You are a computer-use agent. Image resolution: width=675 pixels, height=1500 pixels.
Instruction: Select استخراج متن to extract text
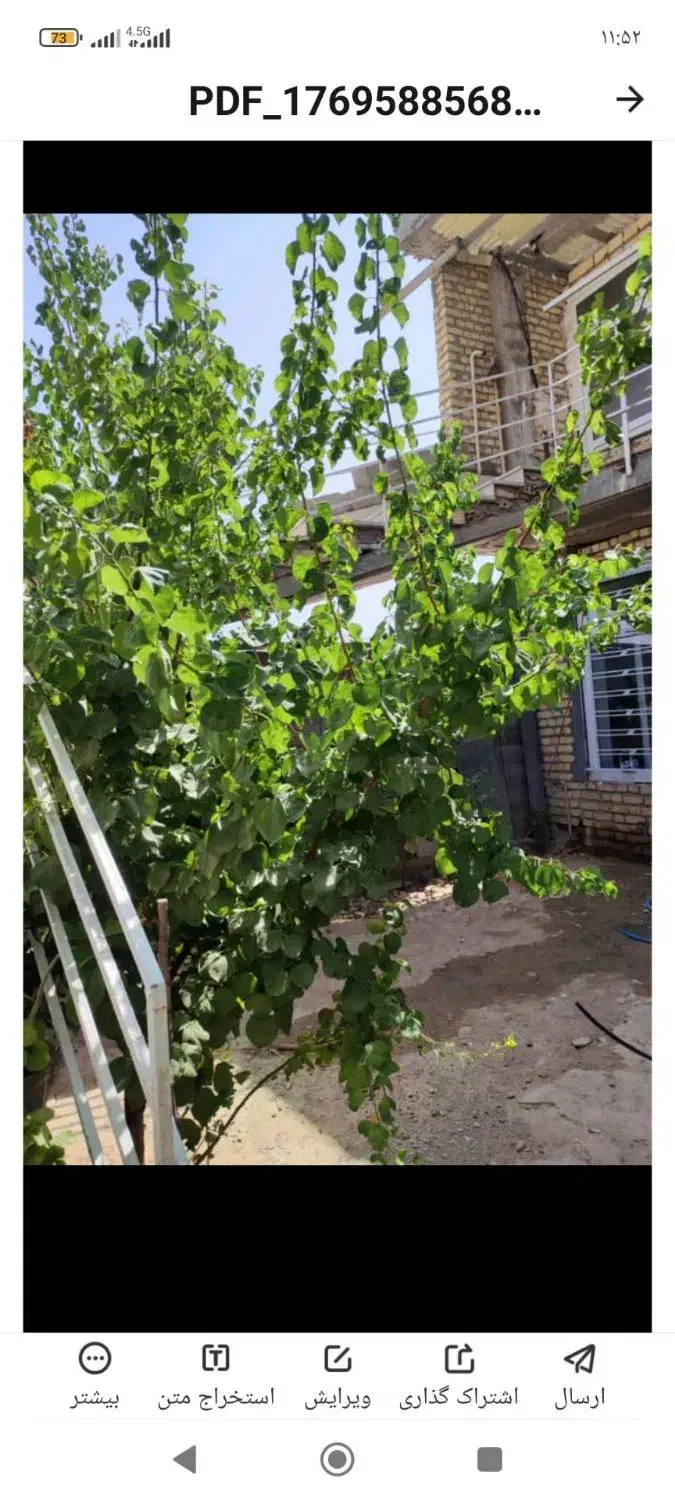click(x=216, y=1376)
